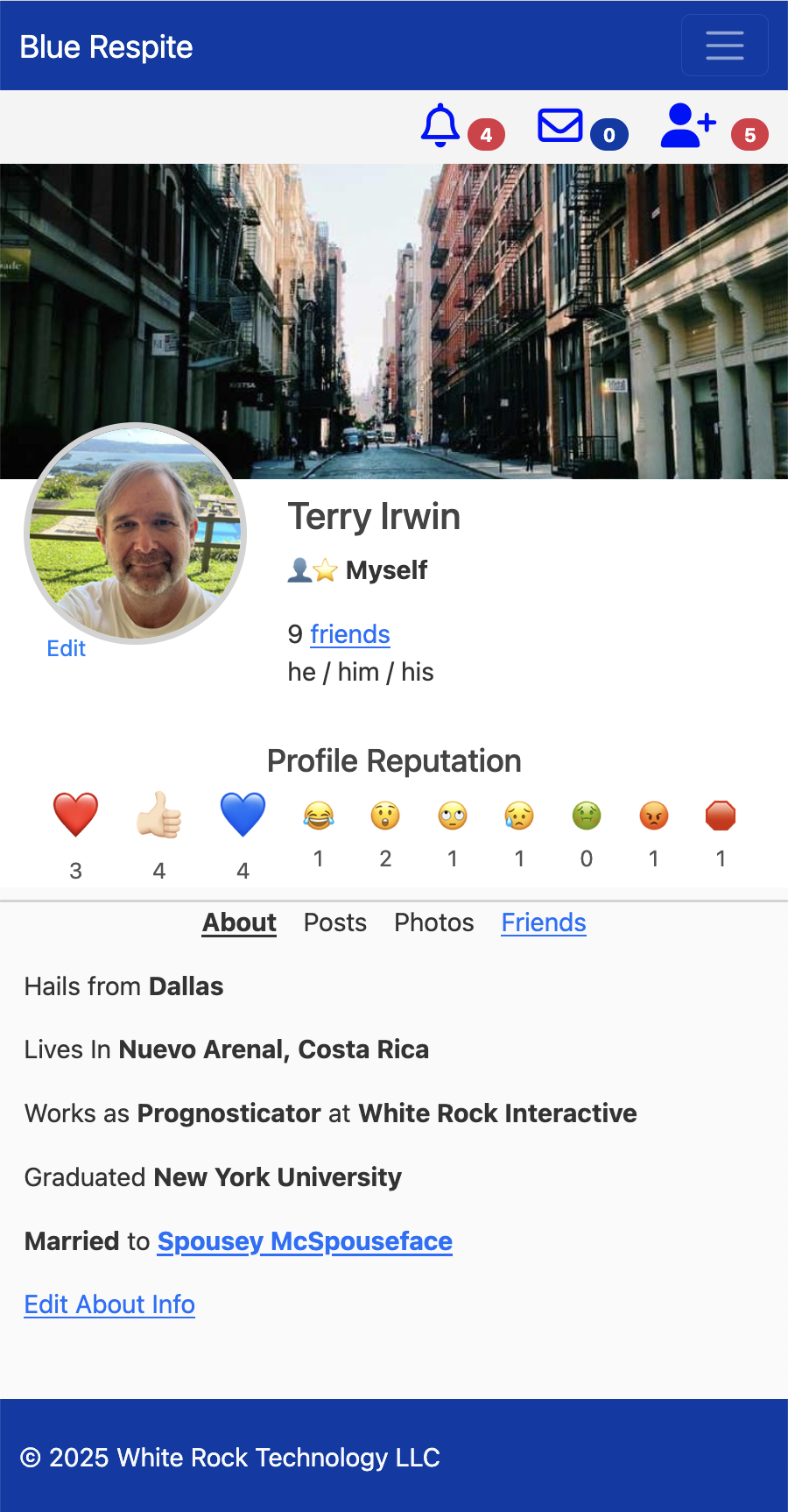Switch to the Friends tab

543,922
